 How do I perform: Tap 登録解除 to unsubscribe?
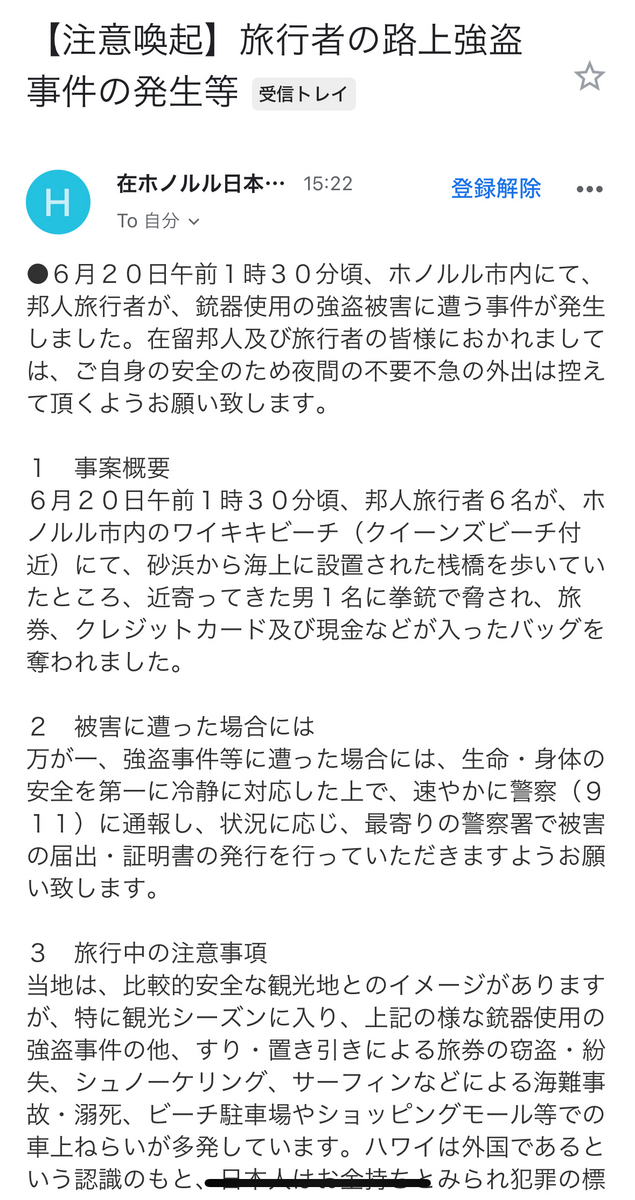click(496, 187)
